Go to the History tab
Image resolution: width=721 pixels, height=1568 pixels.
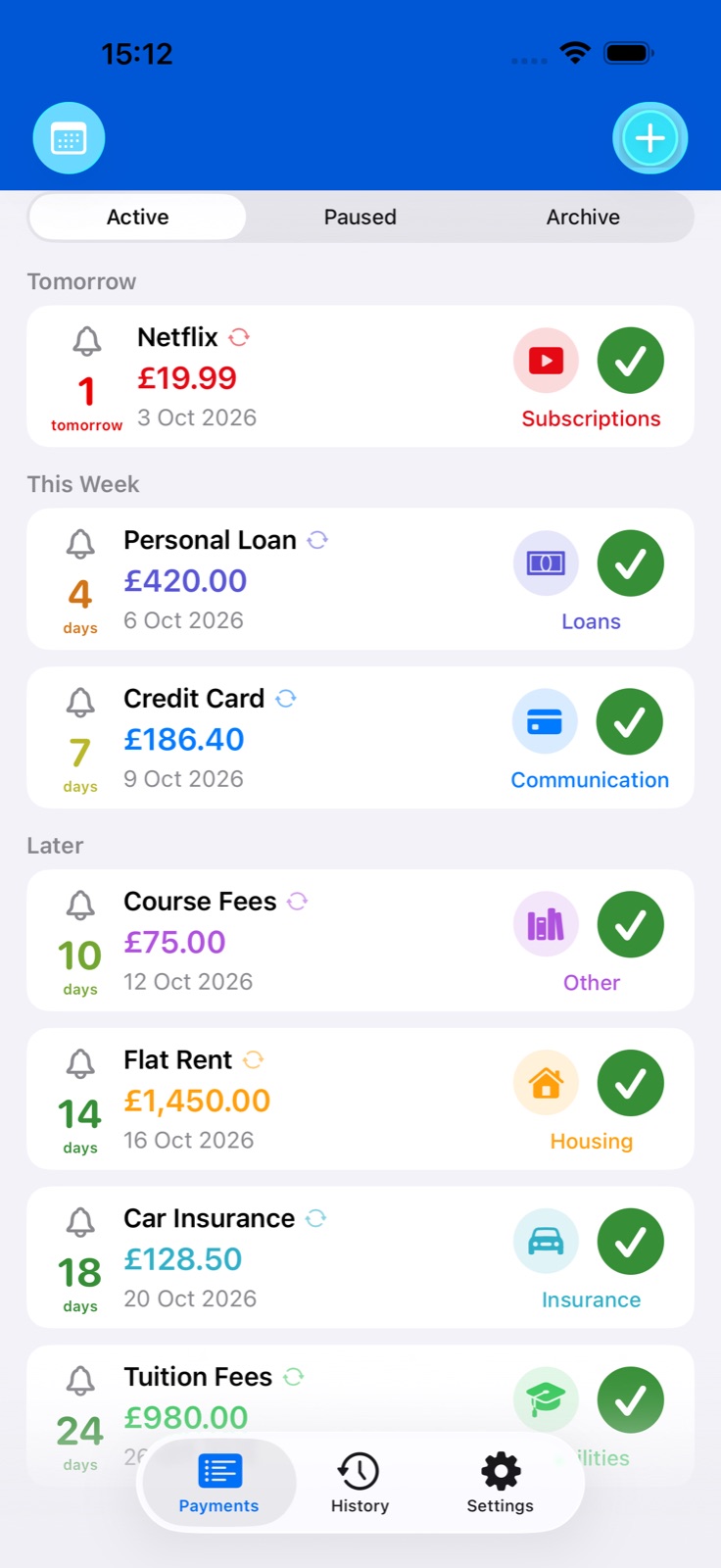click(360, 1483)
